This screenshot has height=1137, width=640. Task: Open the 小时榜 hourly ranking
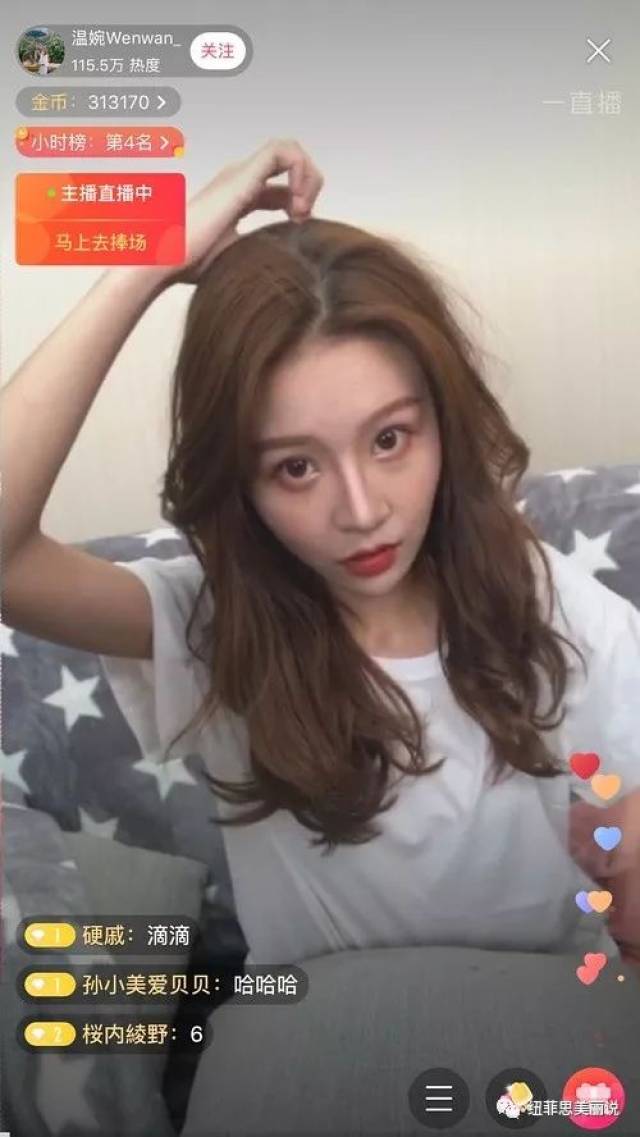coord(99,142)
